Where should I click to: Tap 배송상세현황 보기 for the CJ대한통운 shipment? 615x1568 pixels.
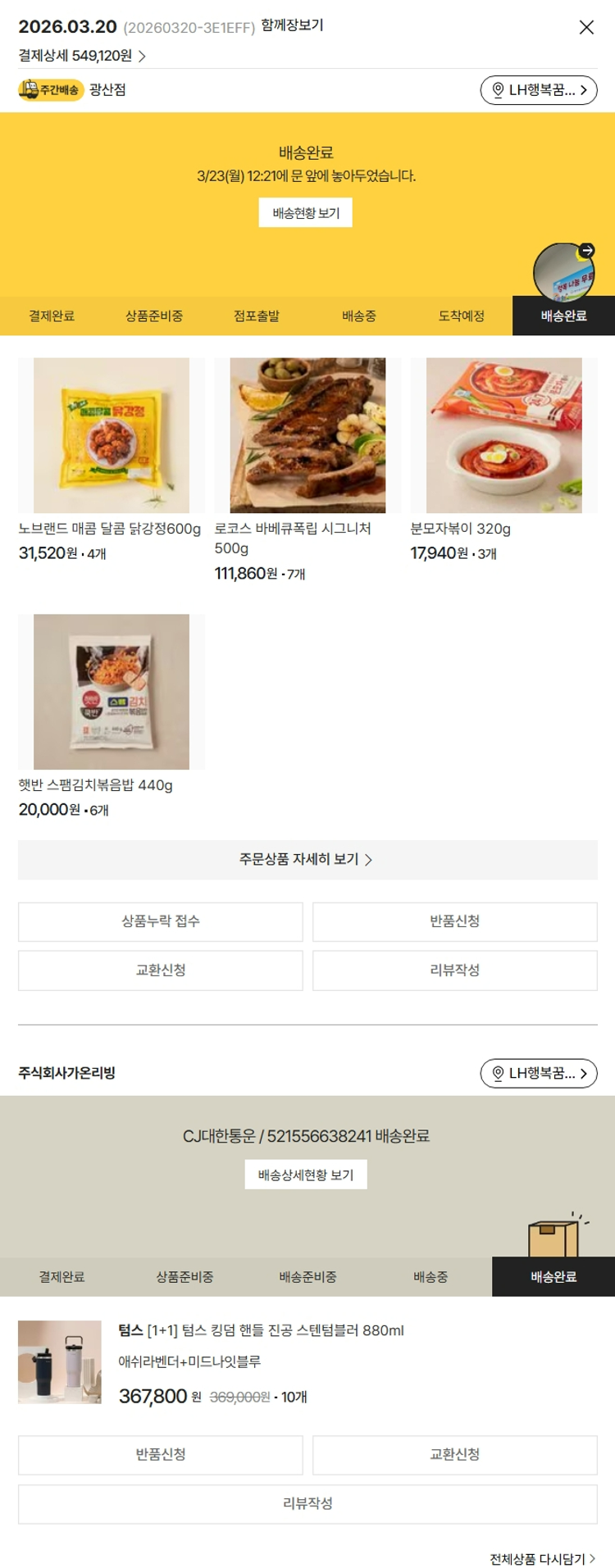coord(306,1175)
